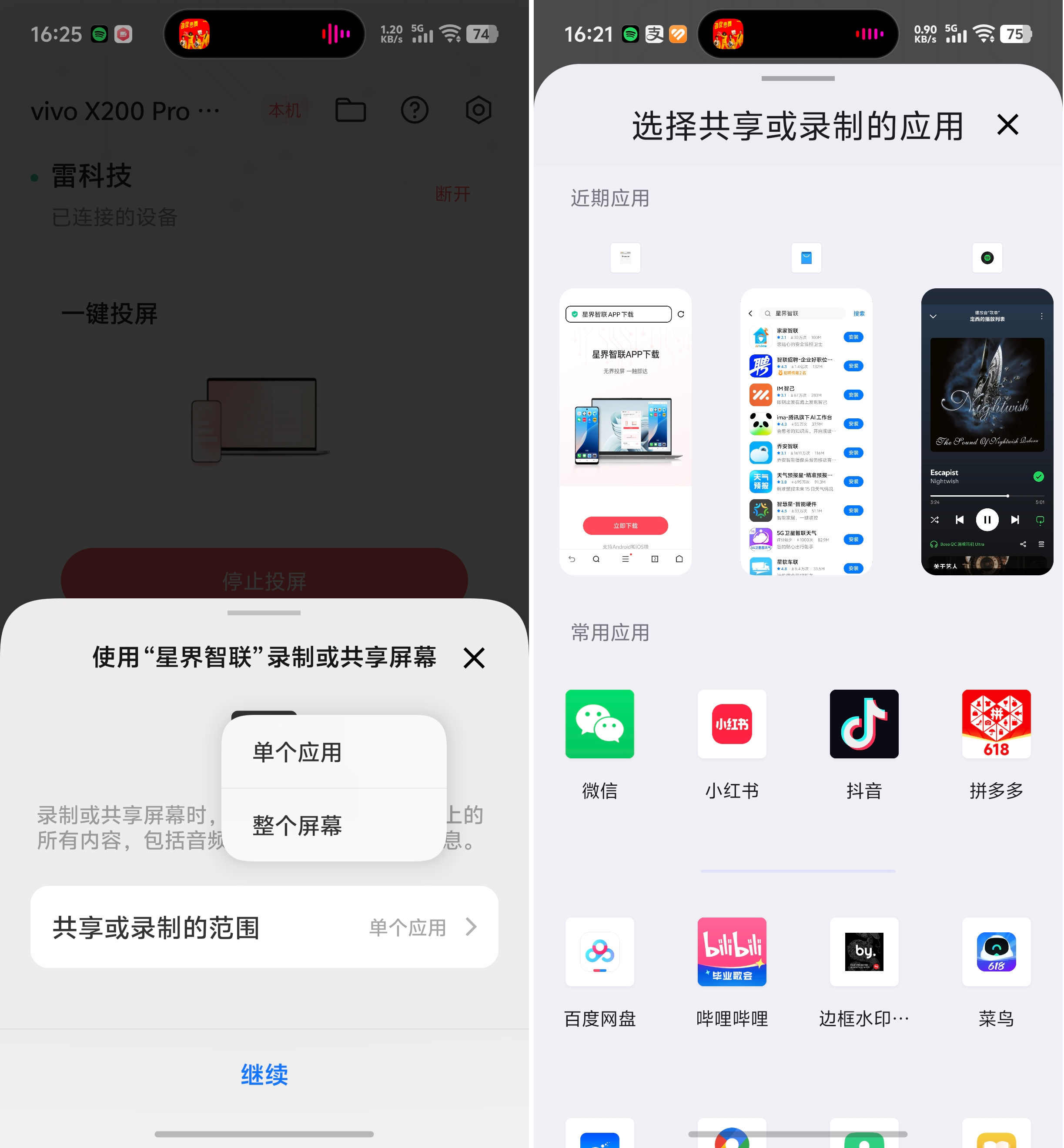Image resolution: width=1064 pixels, height=1148 pixels.
Task: Choose 小红书 from common apps
Action: 732,724
